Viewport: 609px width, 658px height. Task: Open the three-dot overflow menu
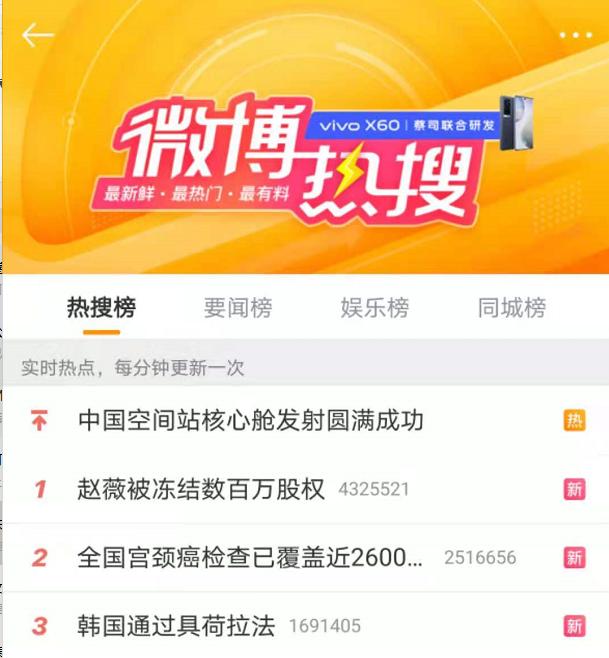pyautogui.click(x=575, y=36)
